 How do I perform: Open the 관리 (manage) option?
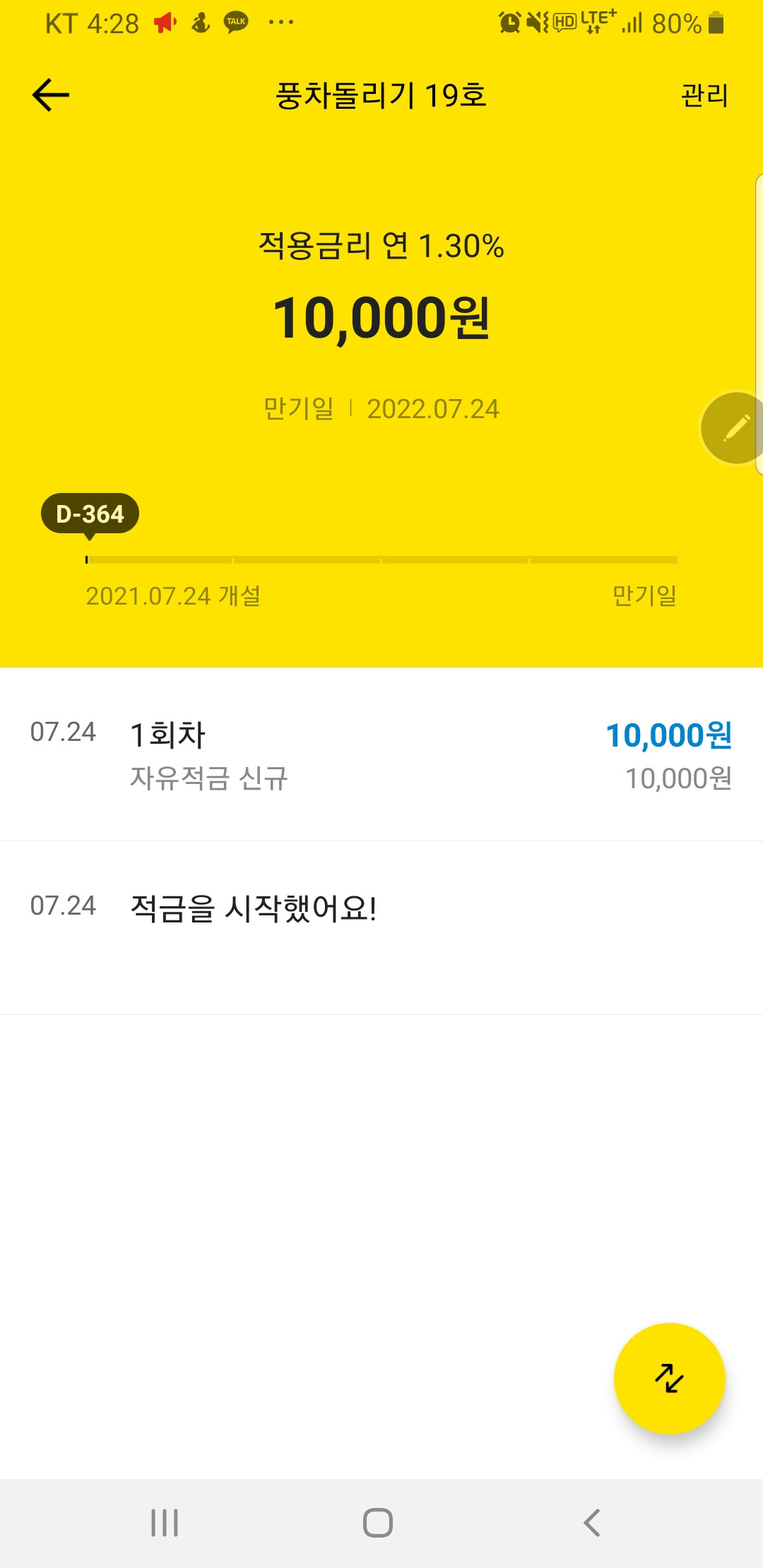(704, 95)
